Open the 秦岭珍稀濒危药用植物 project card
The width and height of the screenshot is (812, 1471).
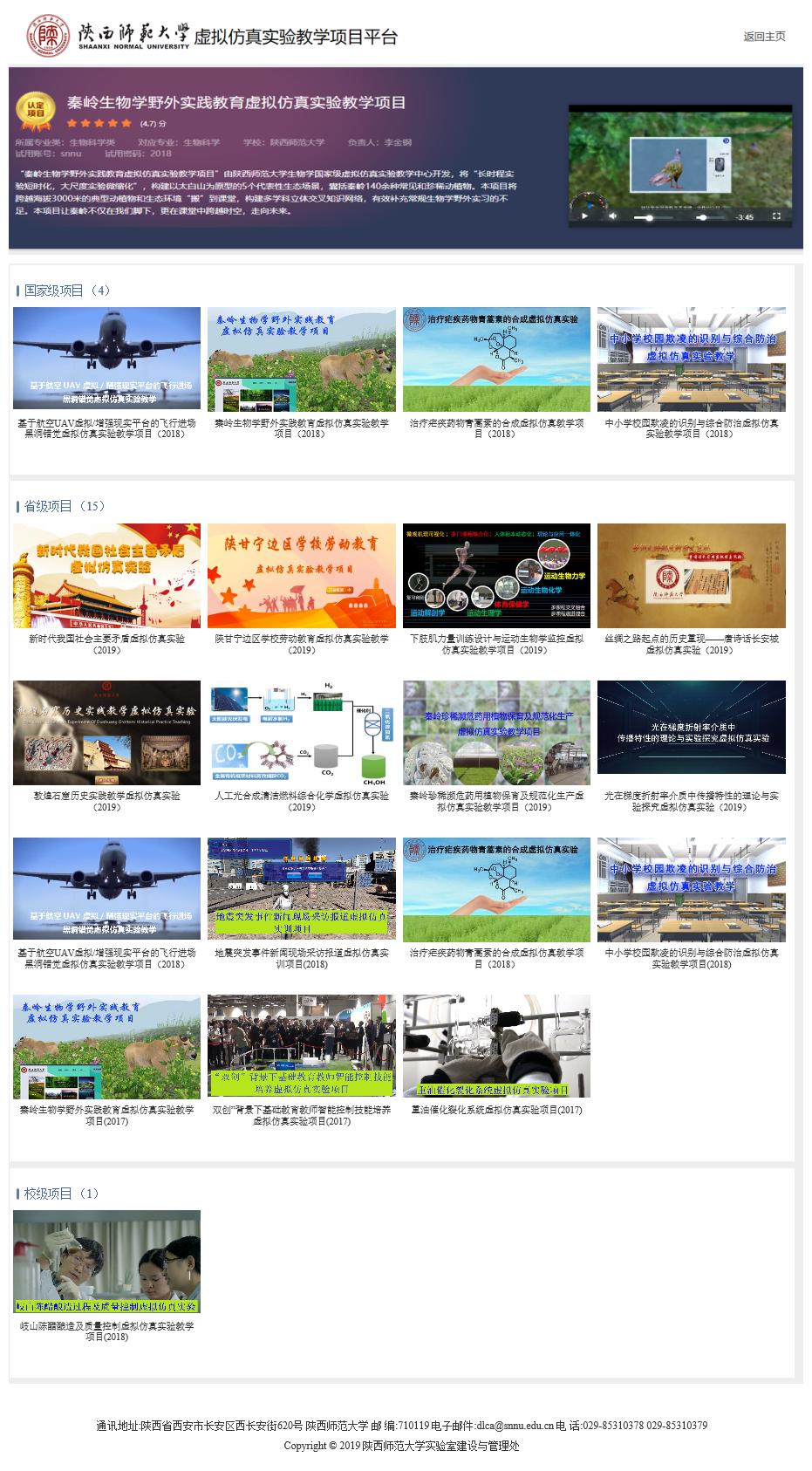(496, 732)
